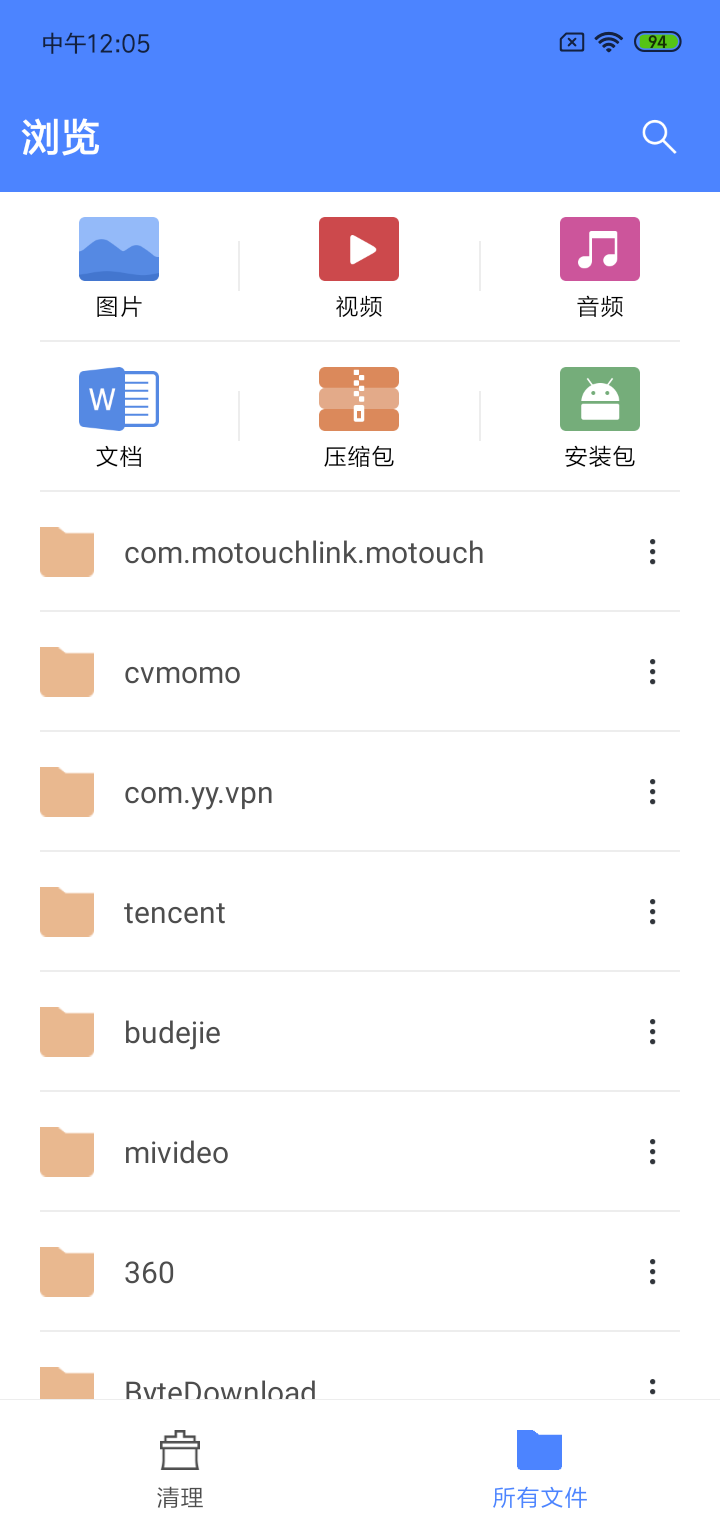Browse the 音频 category

coord(599,266)
